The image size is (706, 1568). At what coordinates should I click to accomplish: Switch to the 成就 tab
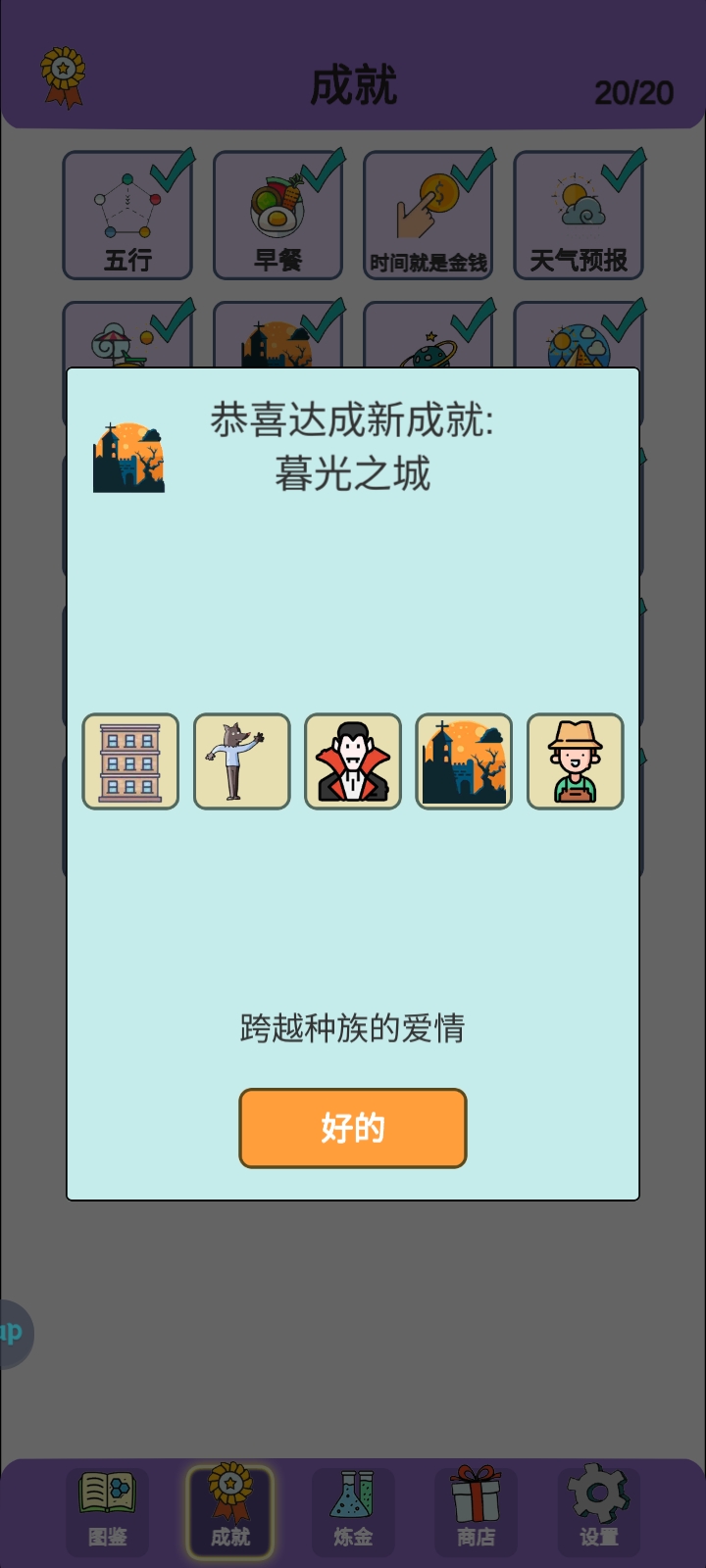(x=230, y=1511)
